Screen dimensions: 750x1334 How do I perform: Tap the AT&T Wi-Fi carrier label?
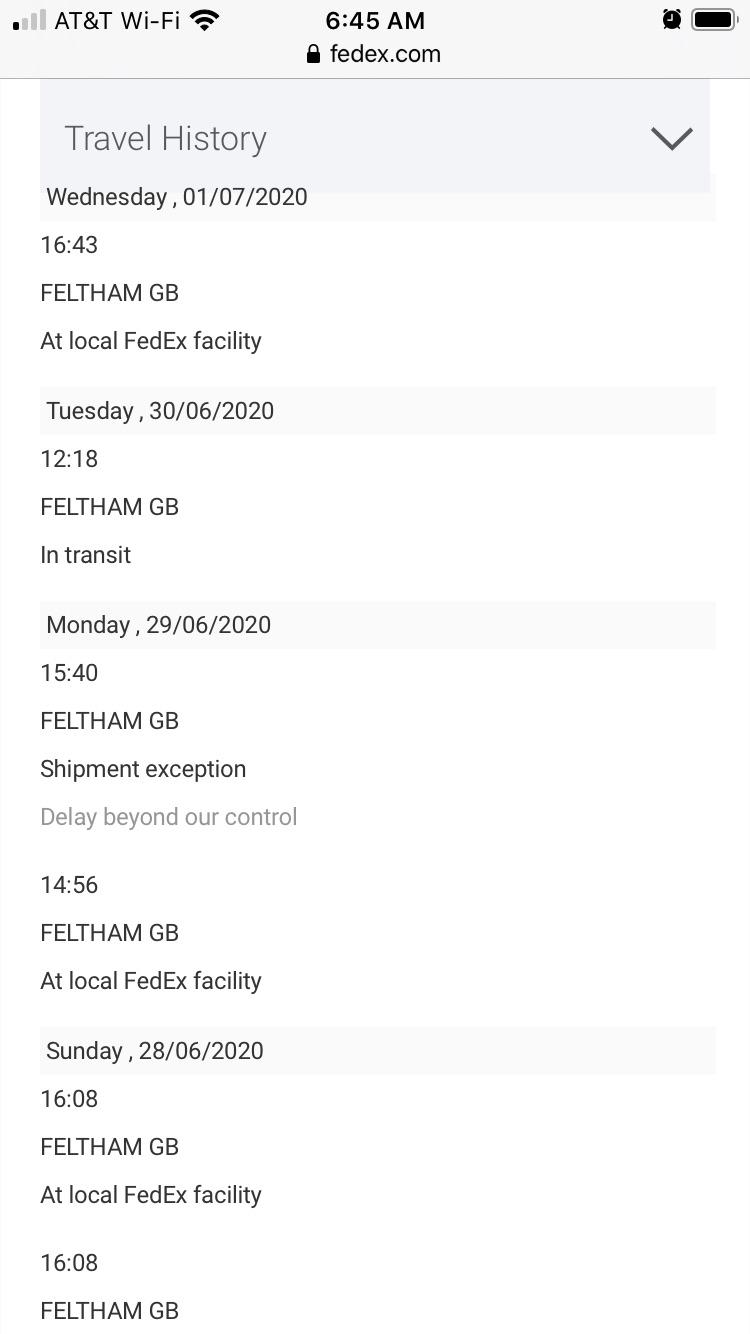(118, 18)
